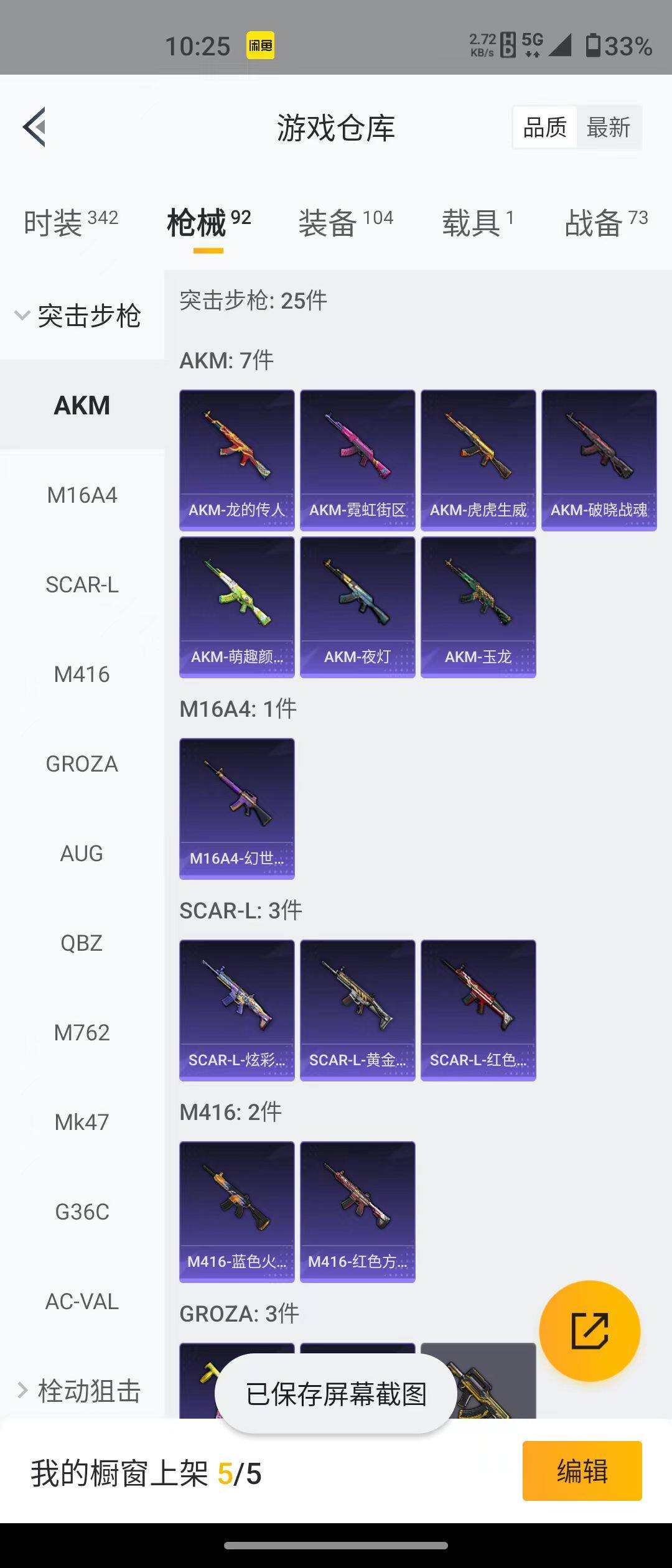
Task: Switch to the 载具 tab
Action: click(477, 222)
